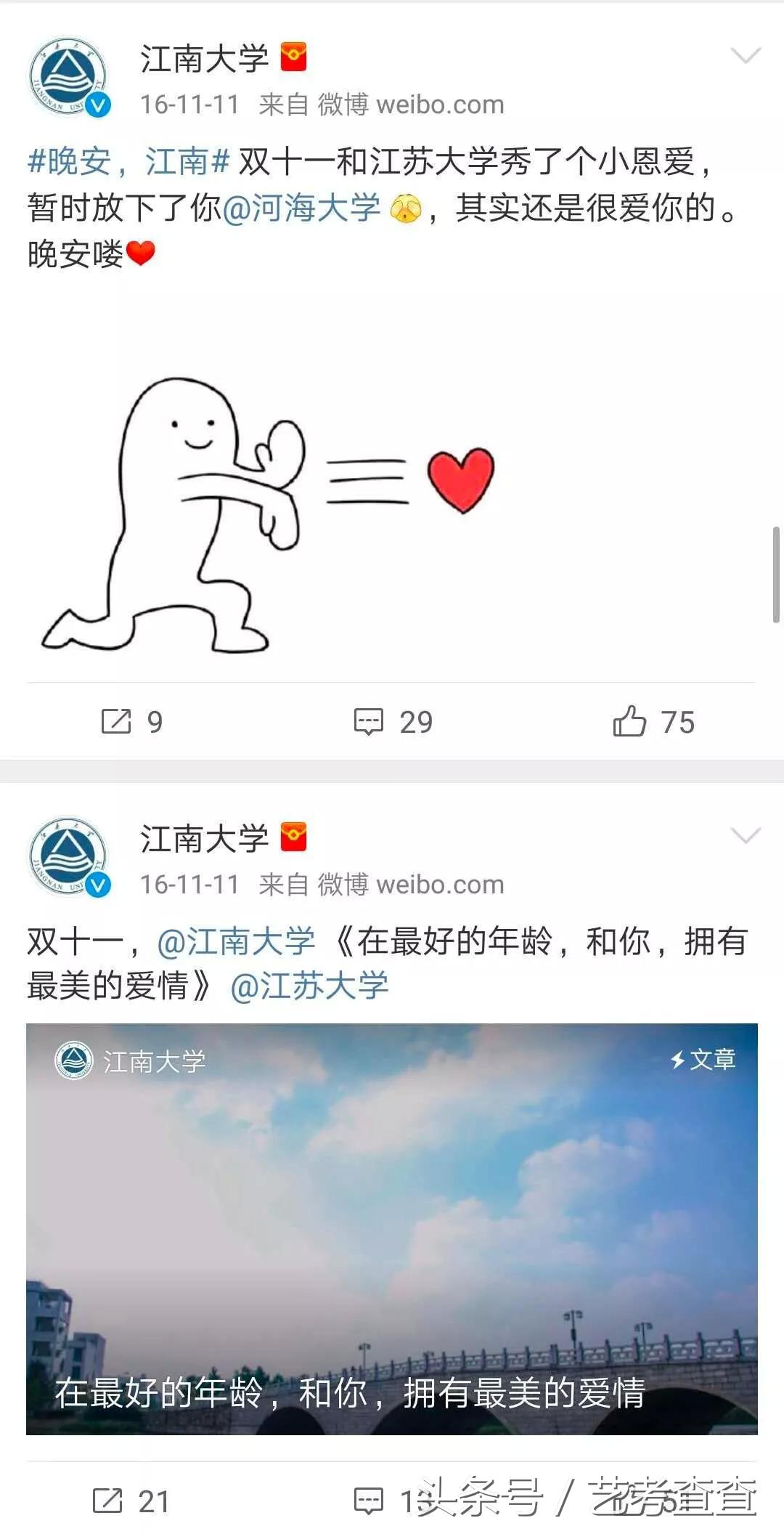Open the repost icon on the first post
Image resolution: width=784 pixels, height=1534 pixels.
pos(116,721)
